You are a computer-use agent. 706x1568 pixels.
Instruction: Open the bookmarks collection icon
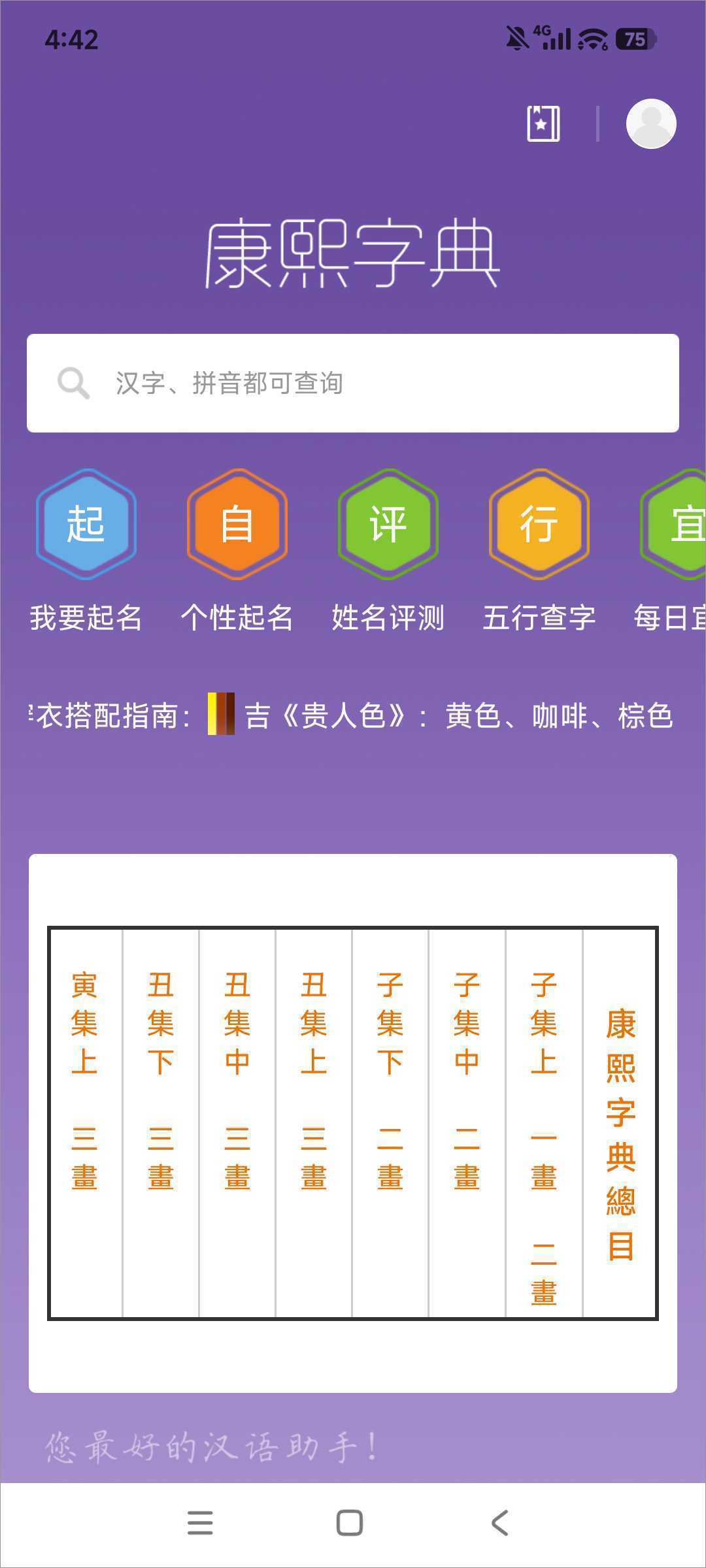tap(543, 123)
